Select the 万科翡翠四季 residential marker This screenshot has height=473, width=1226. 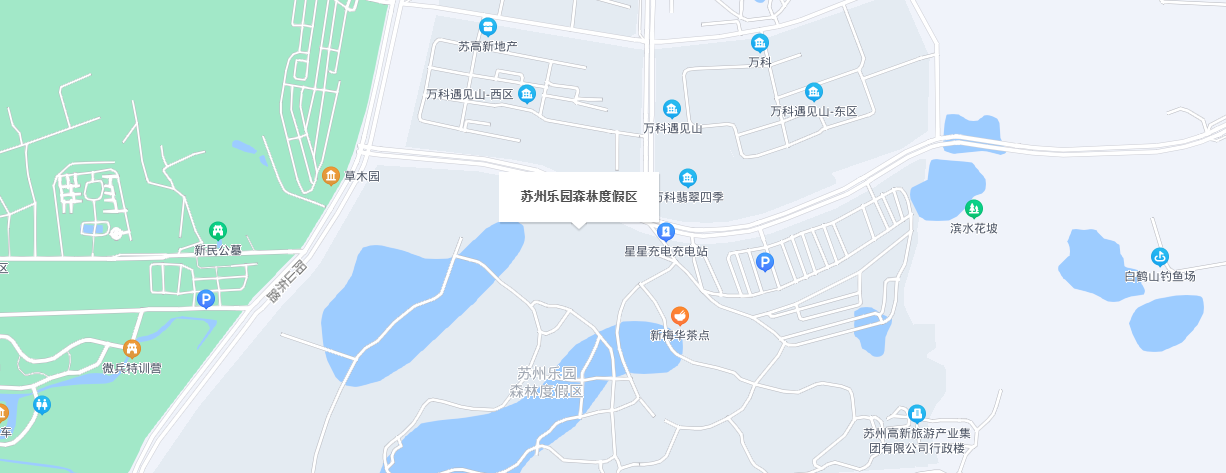[688, 178]
